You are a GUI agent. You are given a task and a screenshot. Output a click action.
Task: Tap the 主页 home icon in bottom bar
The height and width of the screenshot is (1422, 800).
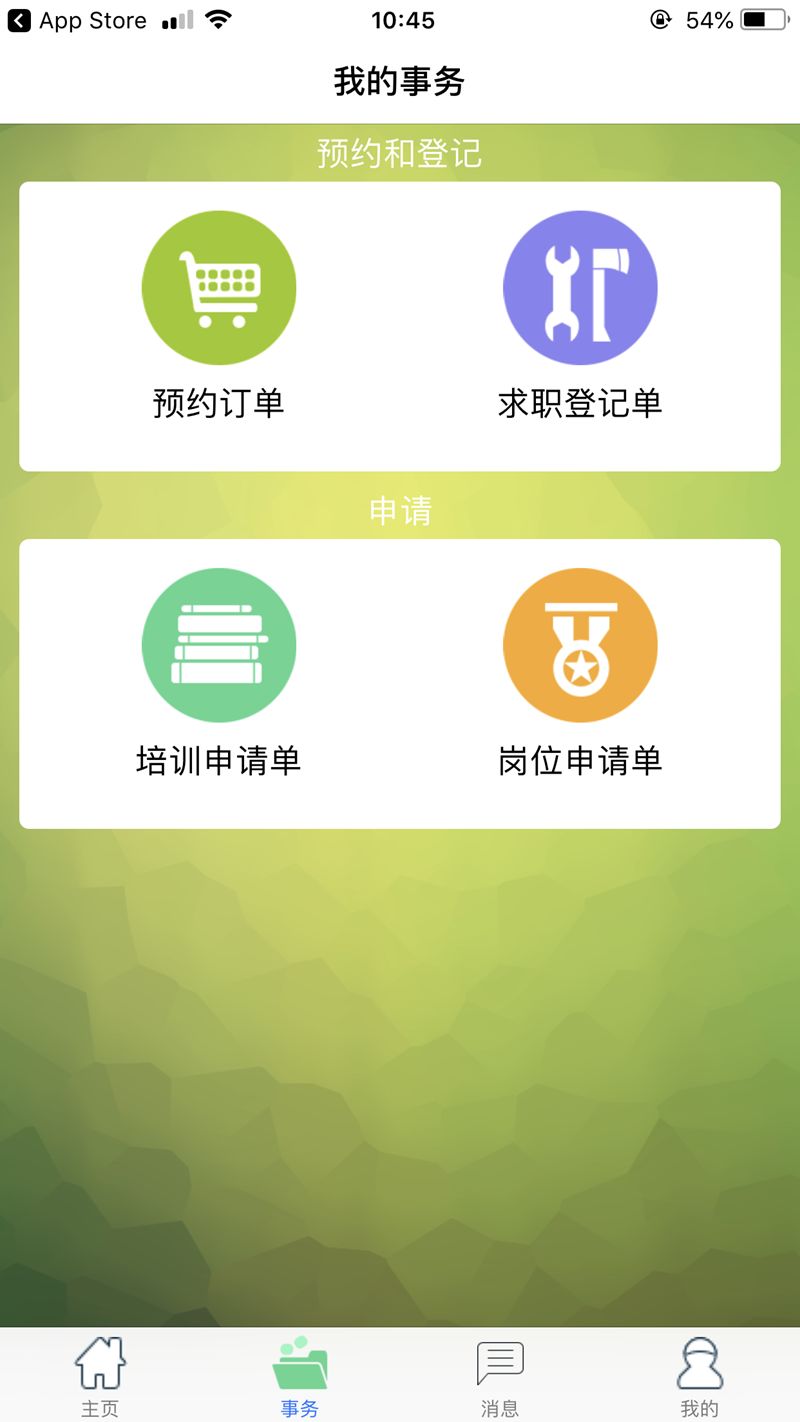tap(100, 1360)
